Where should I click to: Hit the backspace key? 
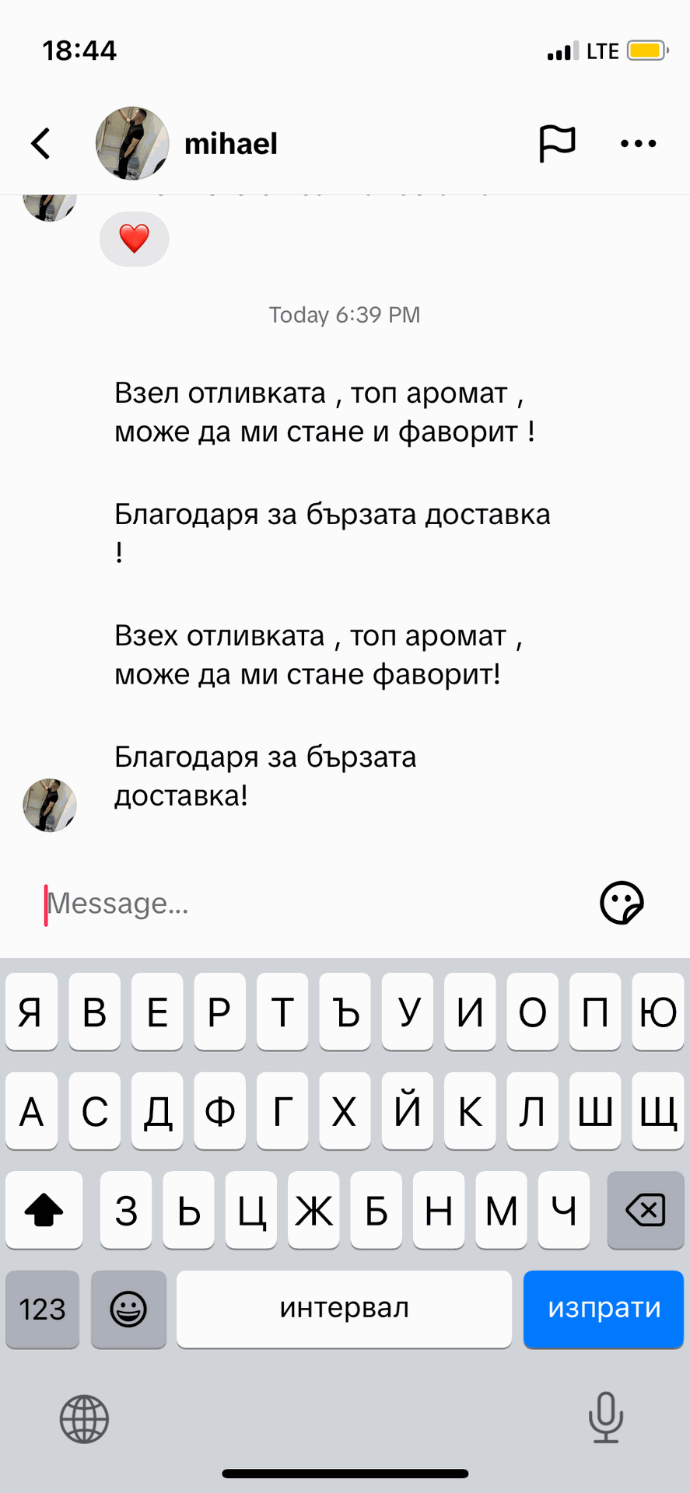(645, 1211)
